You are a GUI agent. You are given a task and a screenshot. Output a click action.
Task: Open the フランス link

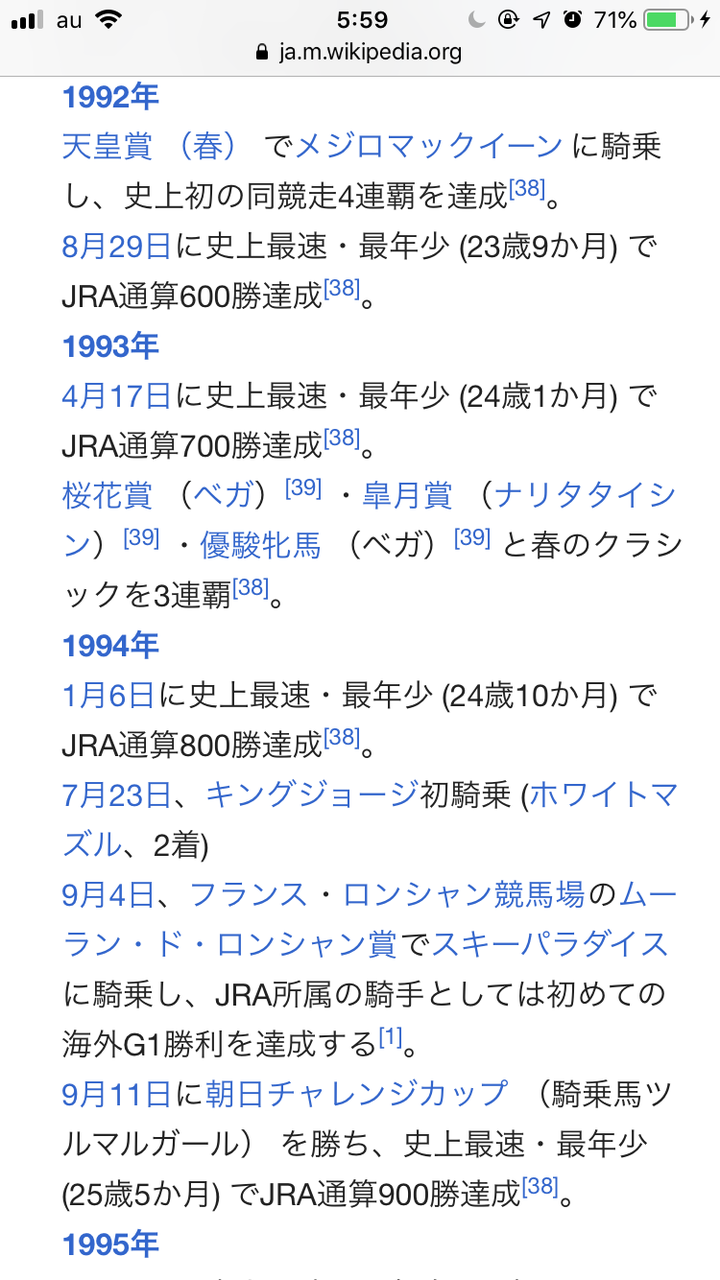coord(248,894)
